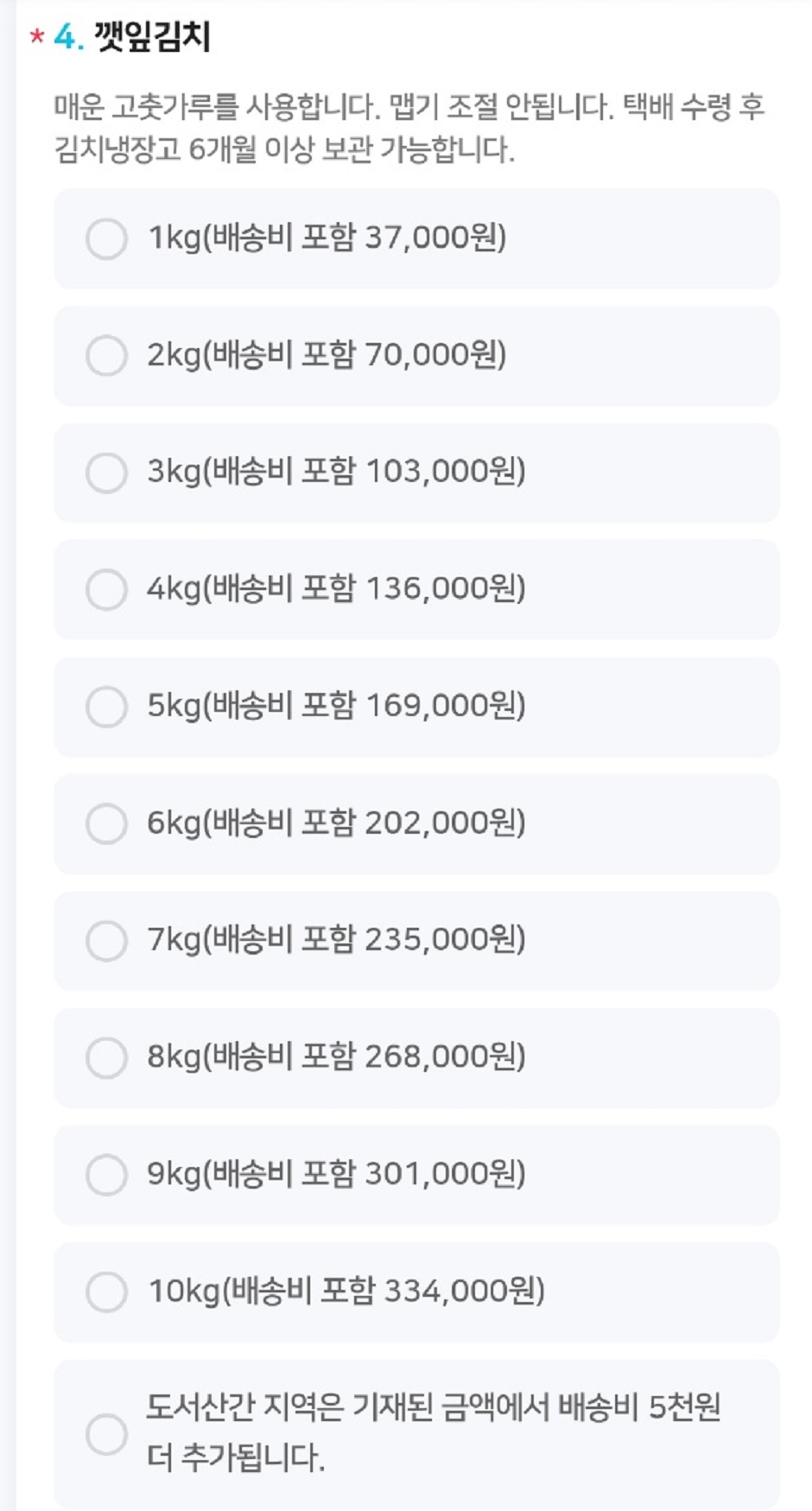The image size is (812, 1511).
Task: Select the 5kg option for 169,000원
Action: click(107, 708)
